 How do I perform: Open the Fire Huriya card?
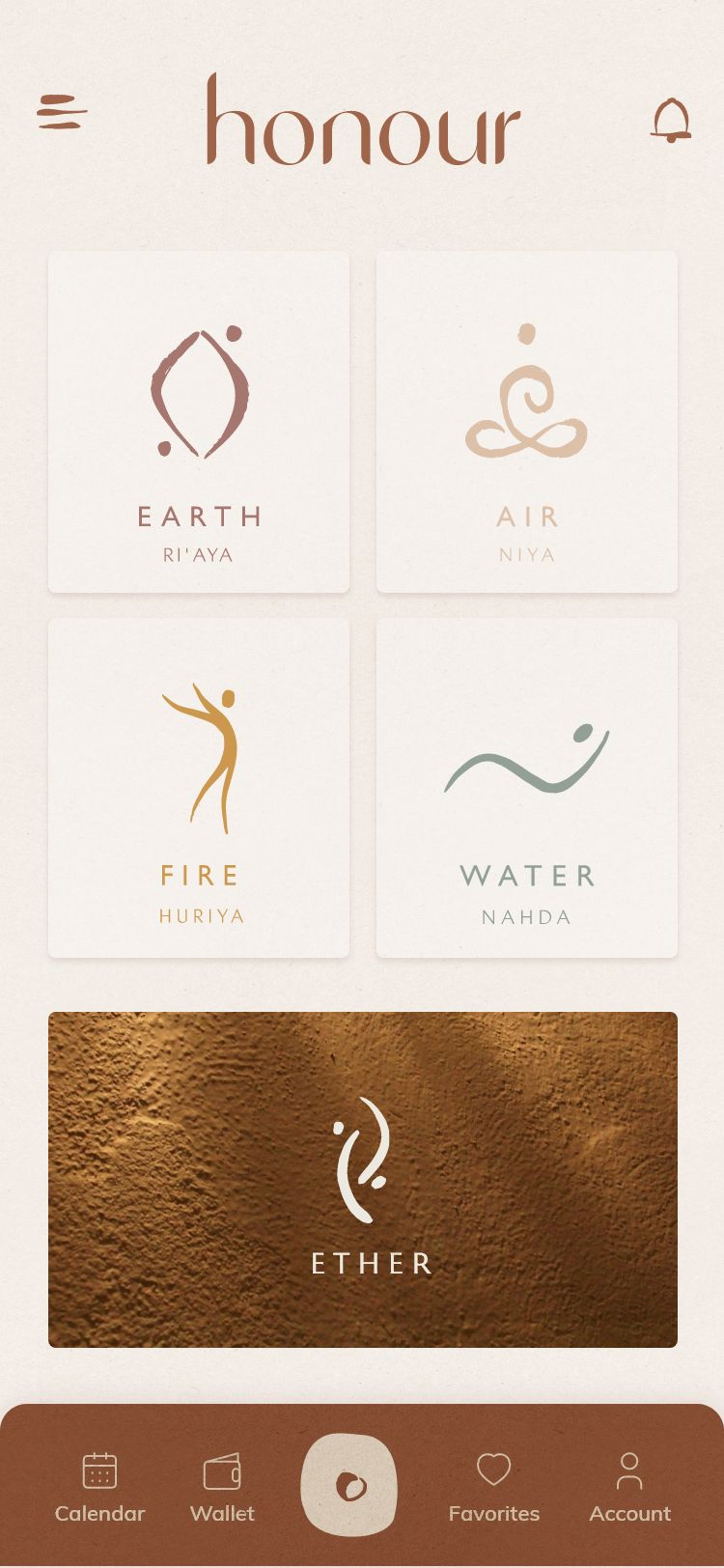tap(199, 788)
